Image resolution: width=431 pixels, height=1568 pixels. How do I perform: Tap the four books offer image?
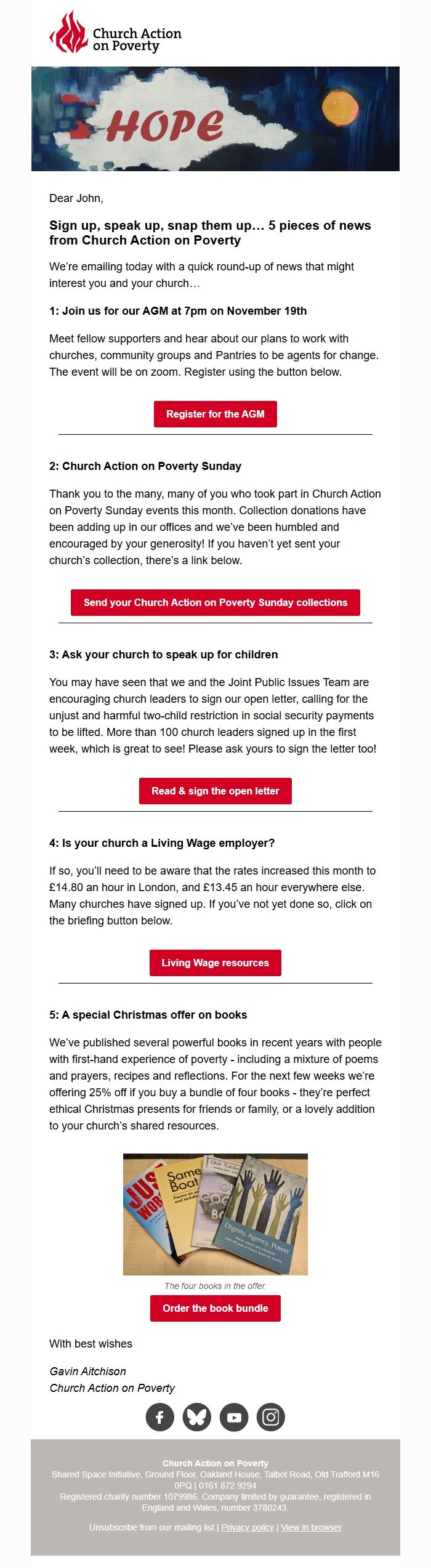coord(215,1214)
